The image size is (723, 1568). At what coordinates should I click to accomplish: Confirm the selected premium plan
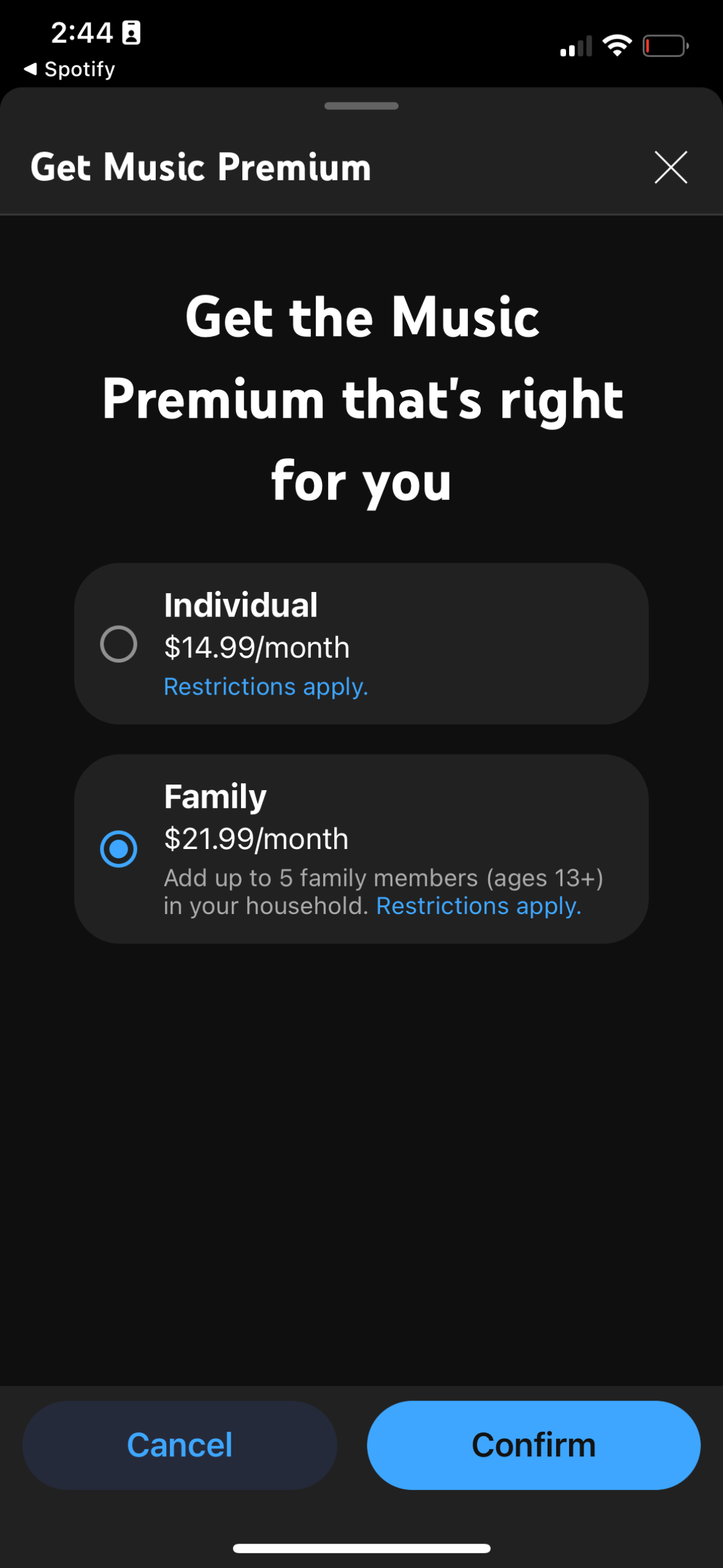[x=534, y=1445]
